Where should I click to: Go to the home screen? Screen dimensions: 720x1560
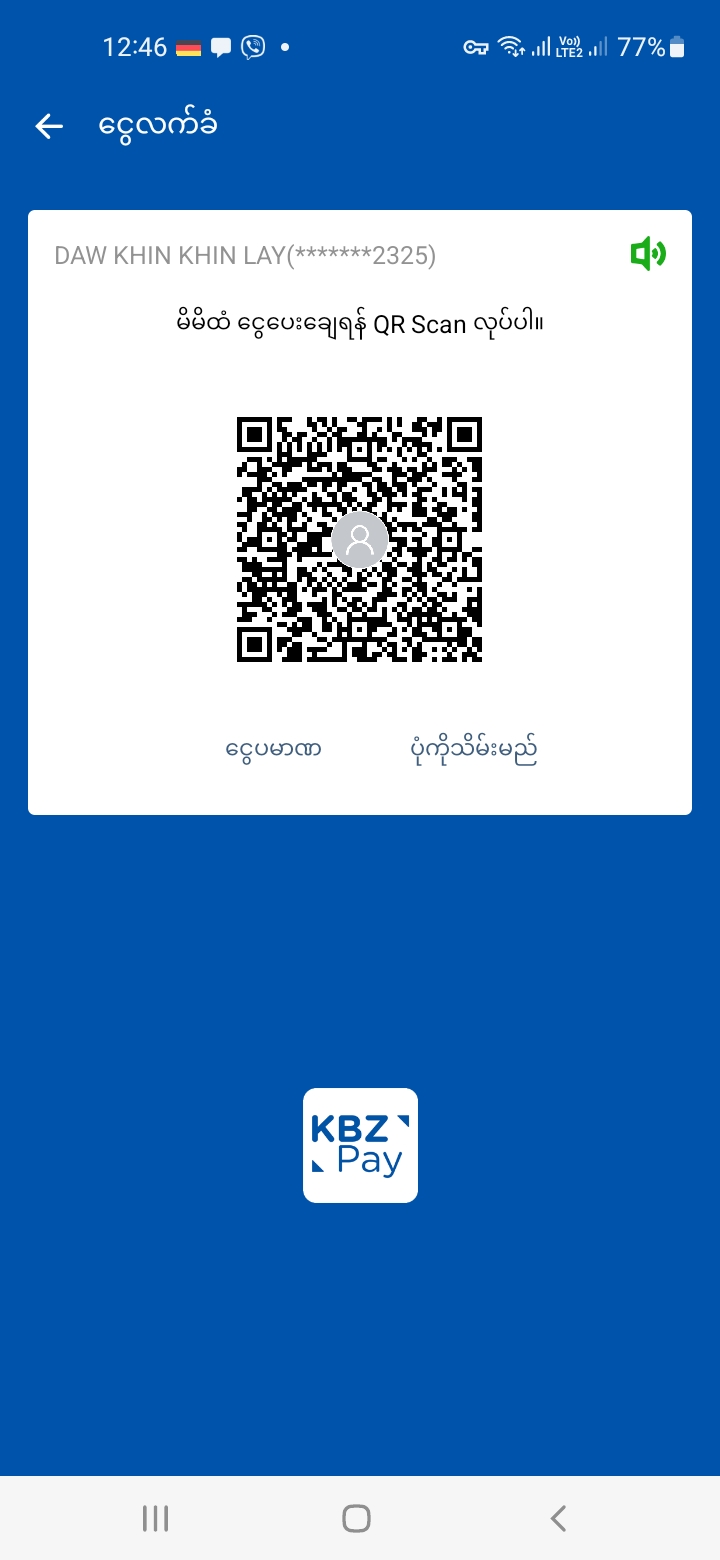(x=357, y=1518)
